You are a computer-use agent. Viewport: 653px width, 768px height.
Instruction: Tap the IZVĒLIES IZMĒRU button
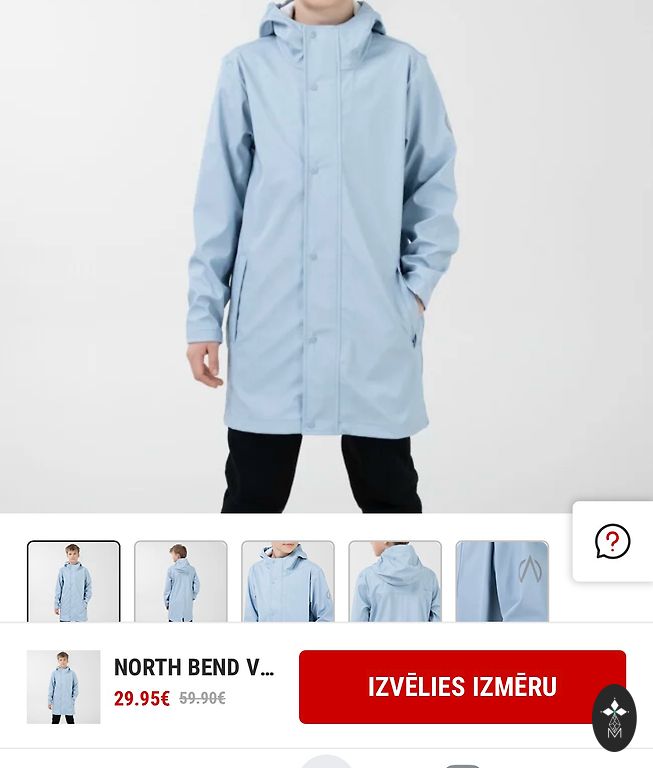click(x=462, y=687)
